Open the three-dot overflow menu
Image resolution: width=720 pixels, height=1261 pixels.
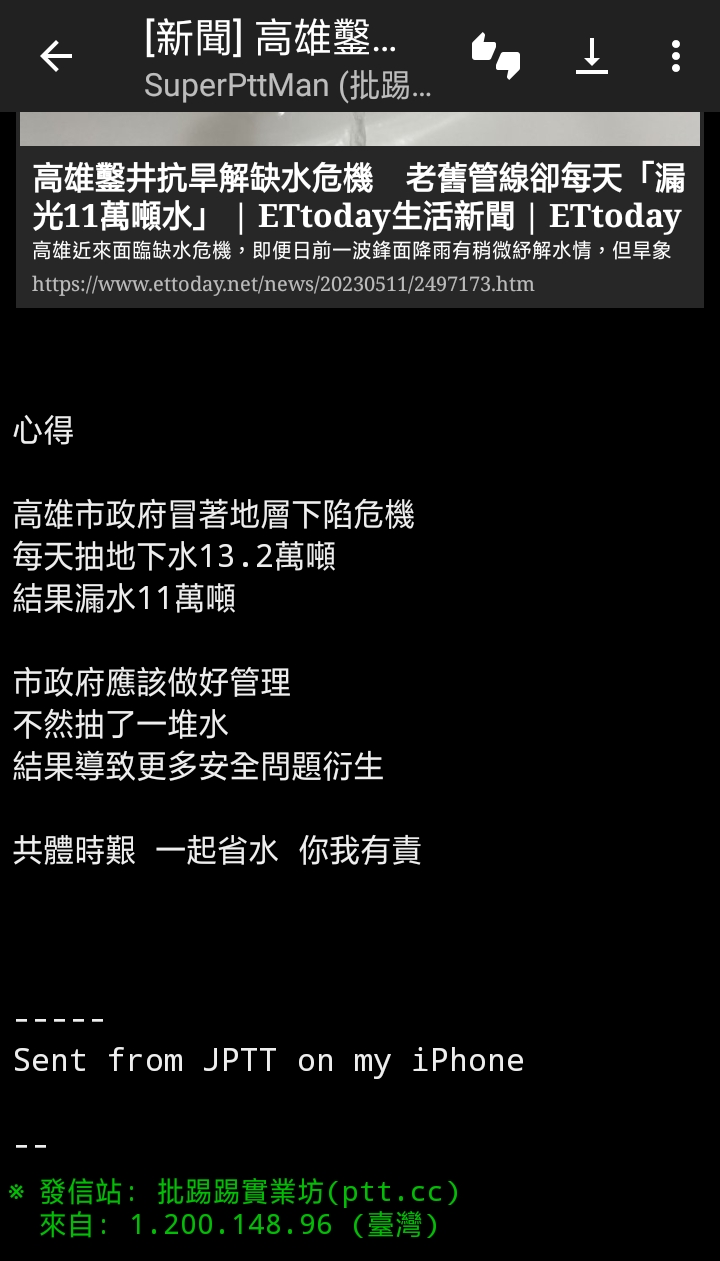(x=676, y=56)
